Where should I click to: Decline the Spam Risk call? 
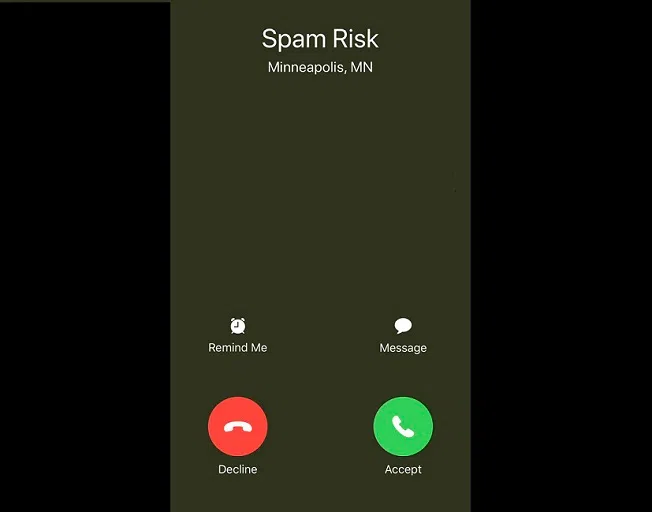click(238, 427)
